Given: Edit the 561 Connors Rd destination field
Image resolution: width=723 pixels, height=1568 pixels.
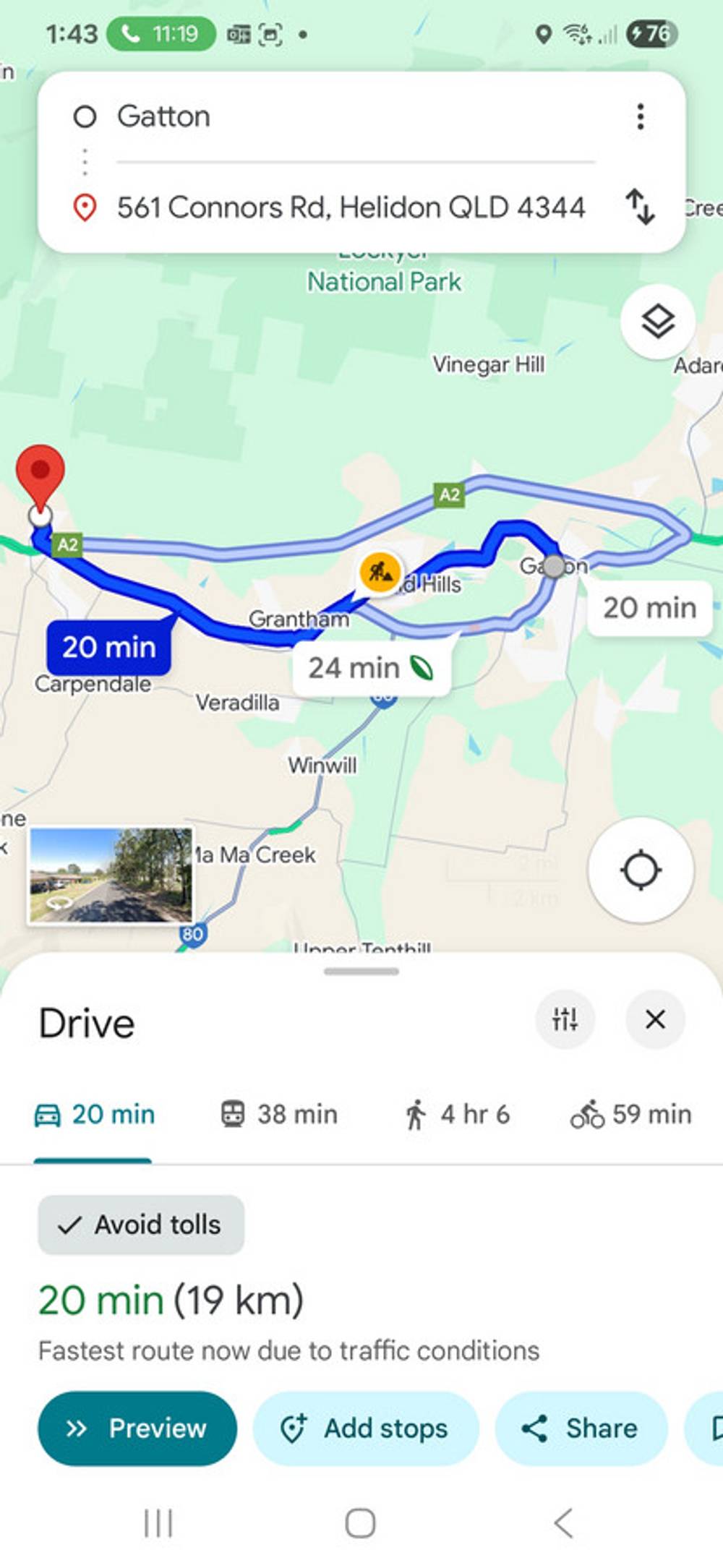Looking at the screenshot, I should [351, 207].
